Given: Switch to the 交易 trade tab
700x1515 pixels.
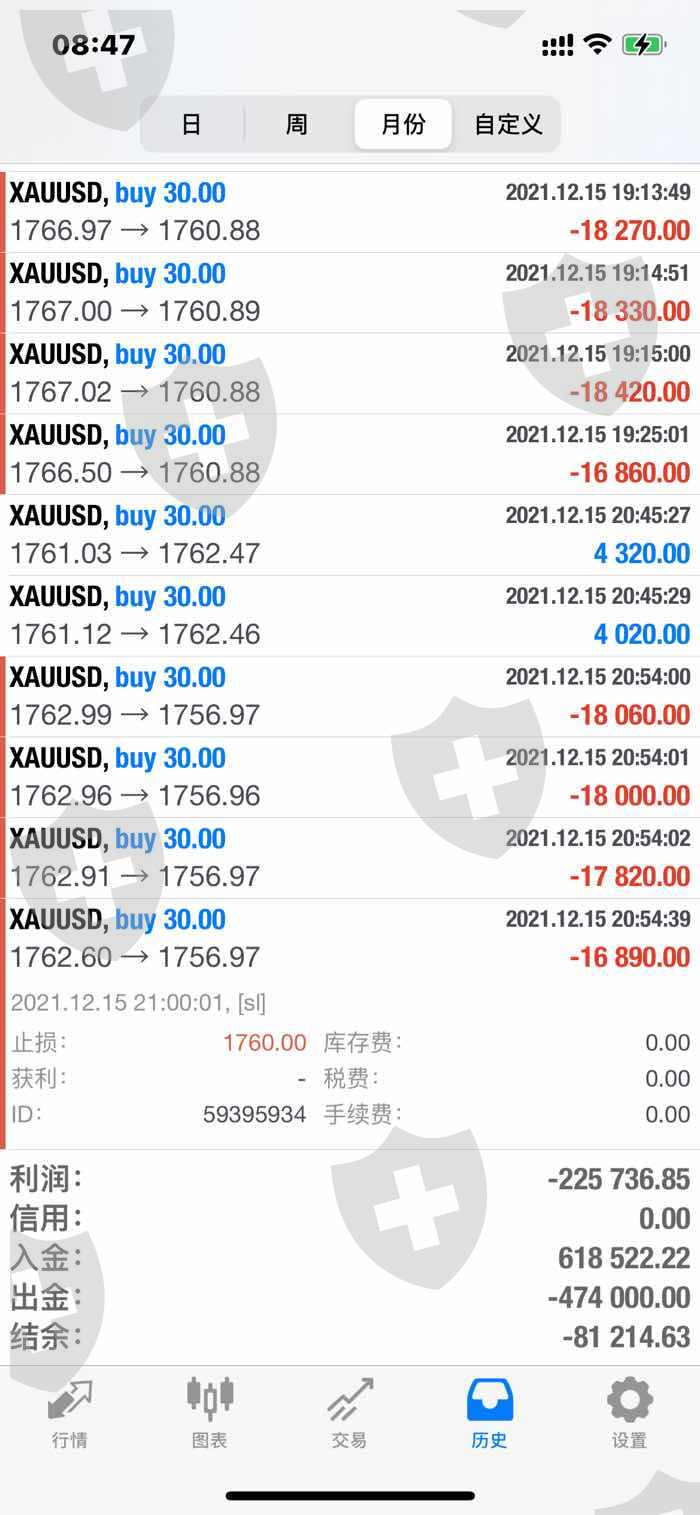Looking at the screenshot, I should click(350, 1413).
